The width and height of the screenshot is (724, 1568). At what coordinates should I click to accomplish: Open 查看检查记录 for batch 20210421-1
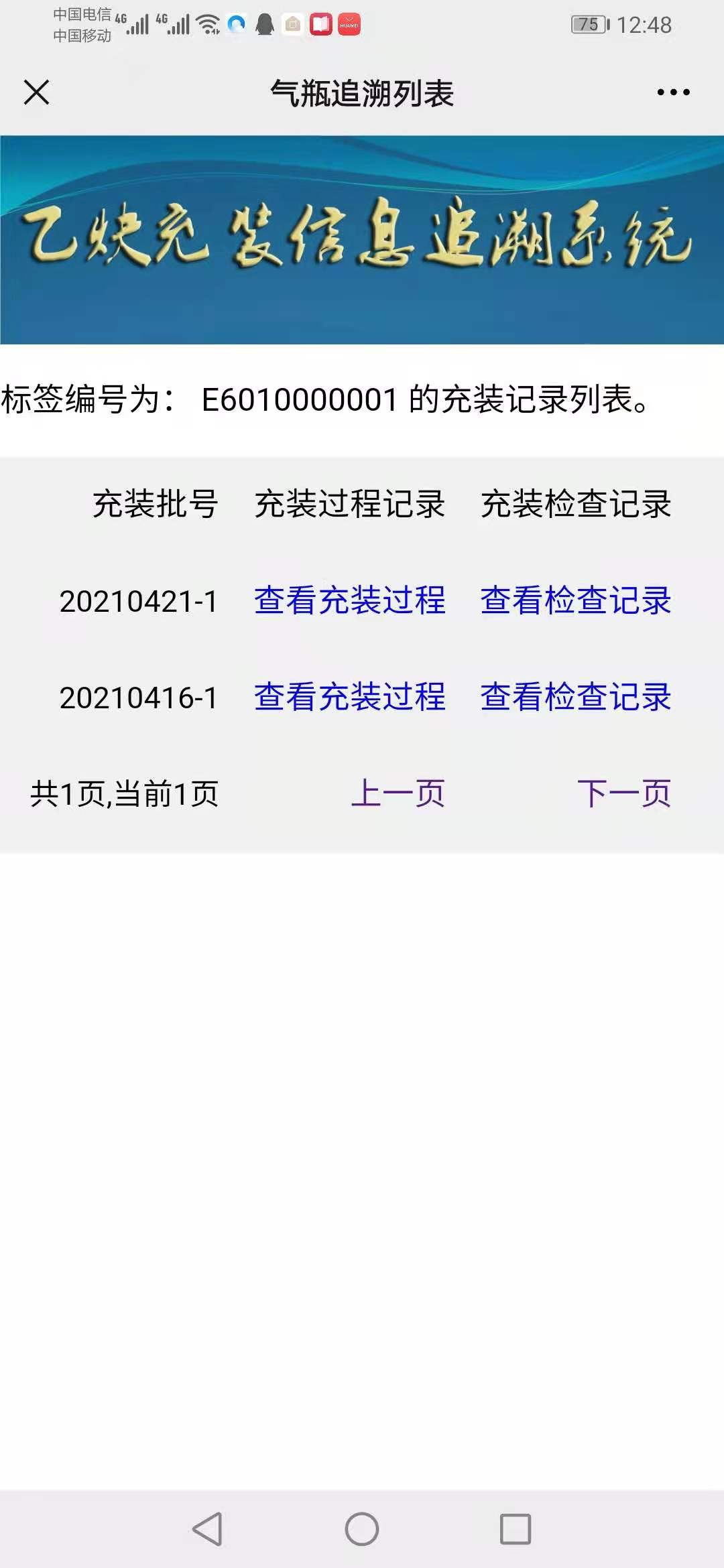(x=576, y=600)
